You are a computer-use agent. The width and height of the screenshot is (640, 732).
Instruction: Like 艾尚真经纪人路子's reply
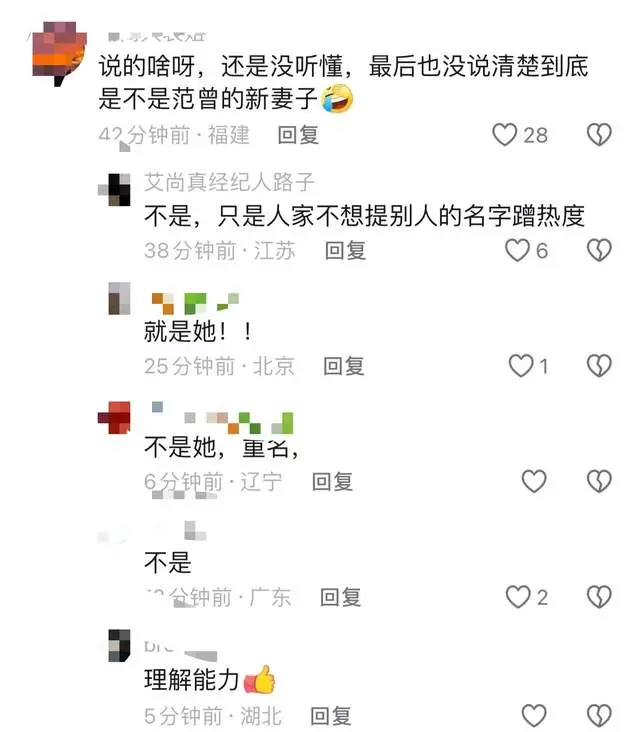point(517,250)
